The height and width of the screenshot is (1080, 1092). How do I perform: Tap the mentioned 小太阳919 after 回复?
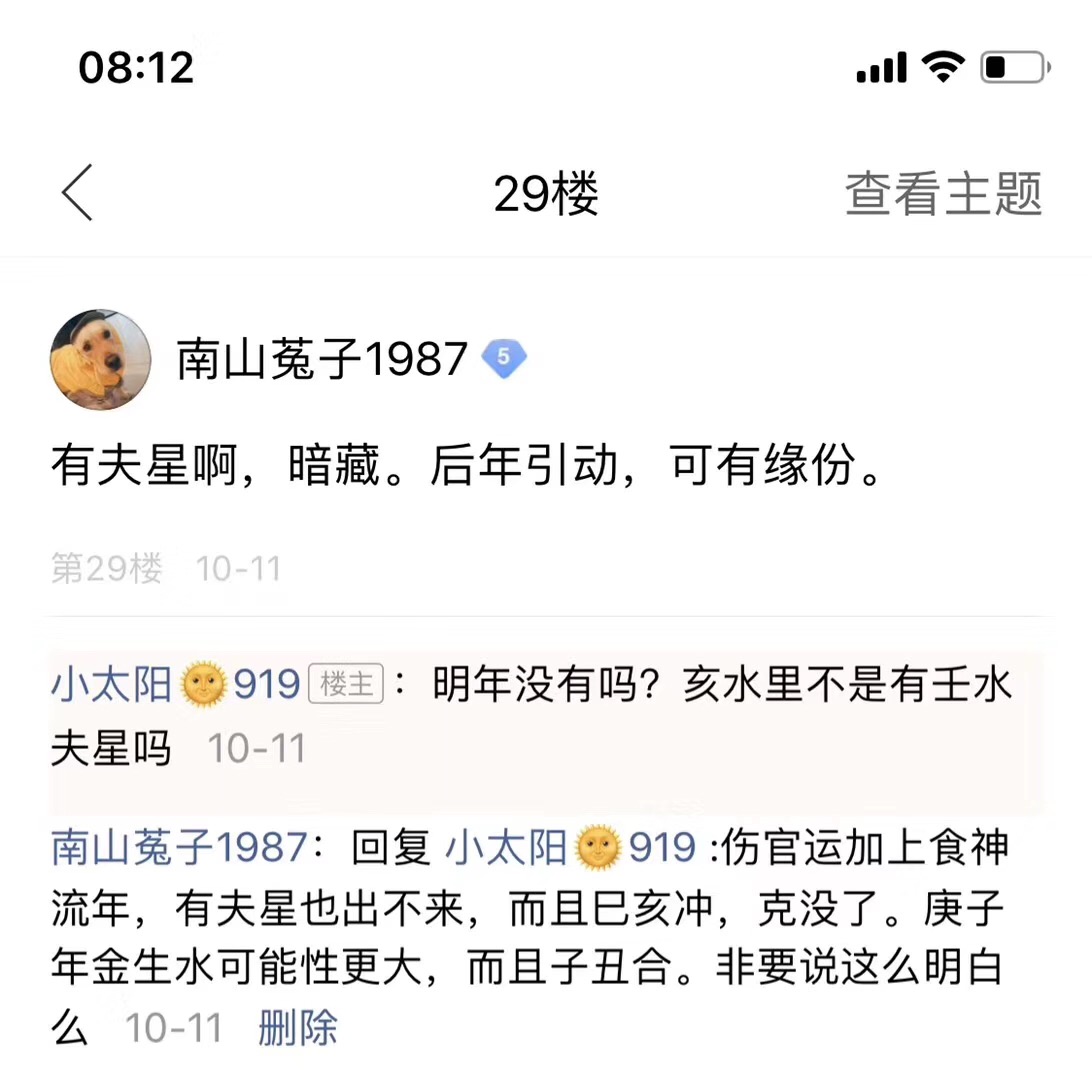tap(570, 849)
